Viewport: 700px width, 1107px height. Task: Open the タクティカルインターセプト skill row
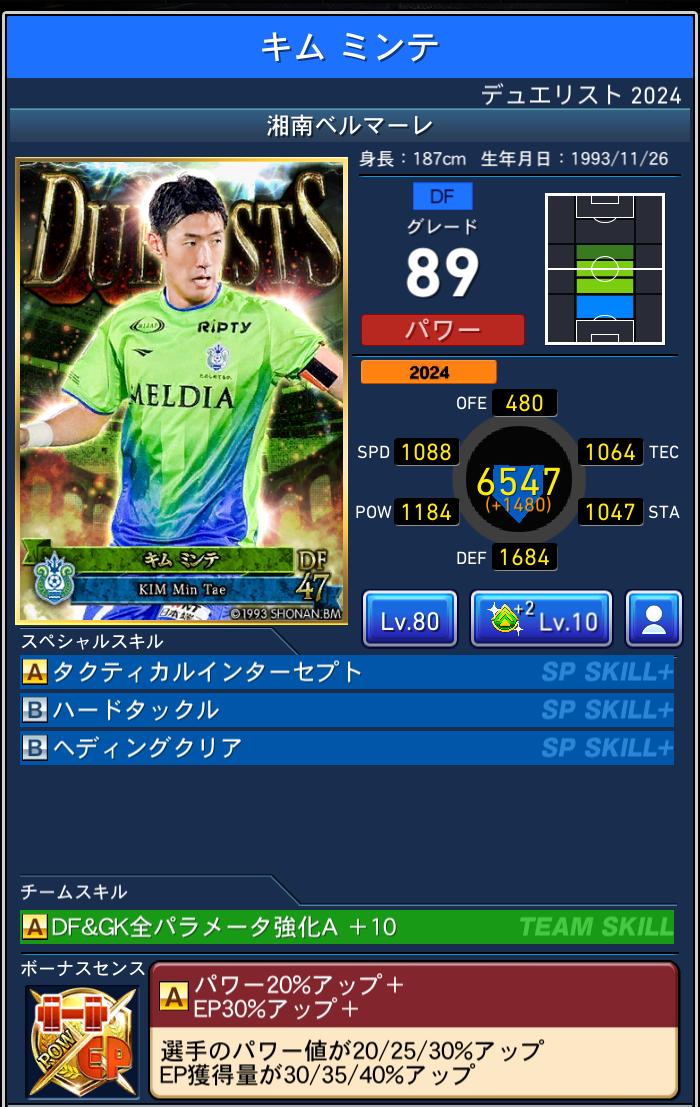(346, 672)
